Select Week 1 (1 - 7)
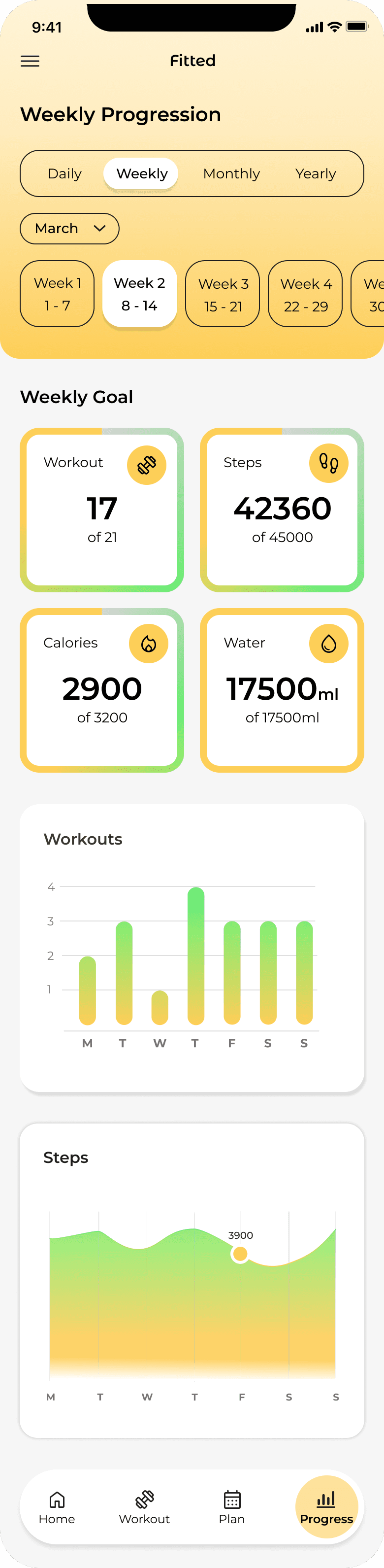 click(57, 294)
